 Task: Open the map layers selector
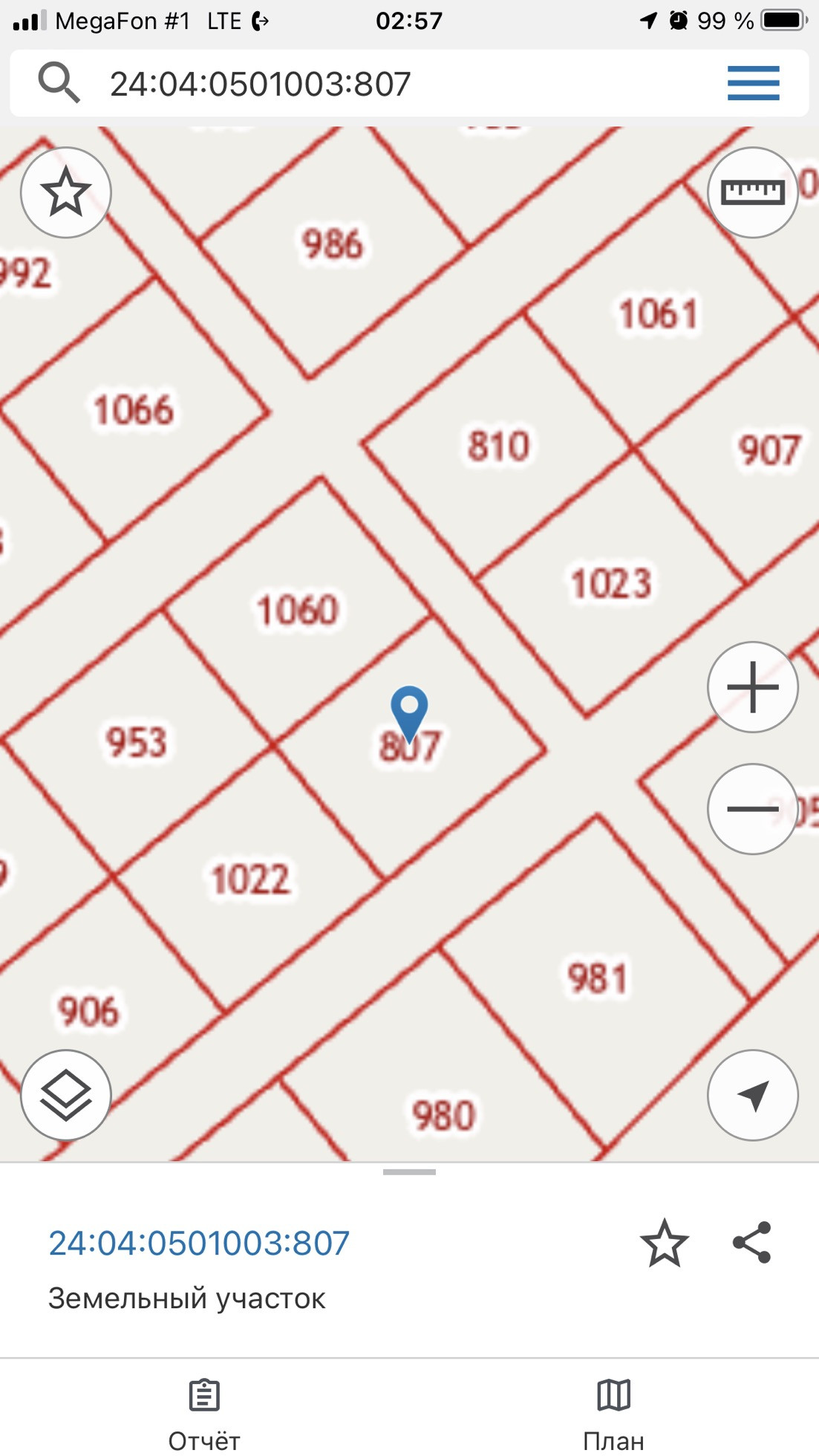[x=66, y=1095]
